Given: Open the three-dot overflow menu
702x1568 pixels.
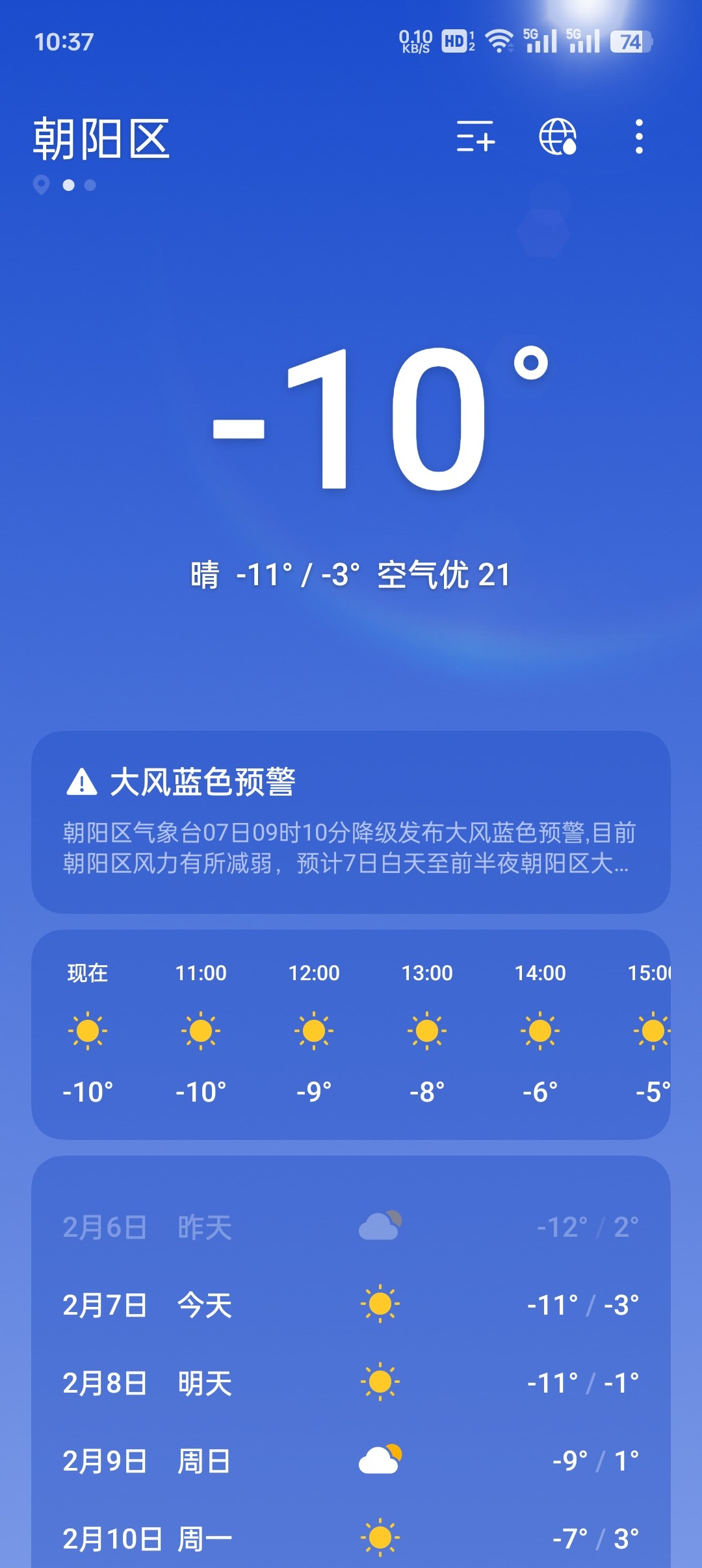Looking at the screenshot, I should pos(639,136).
